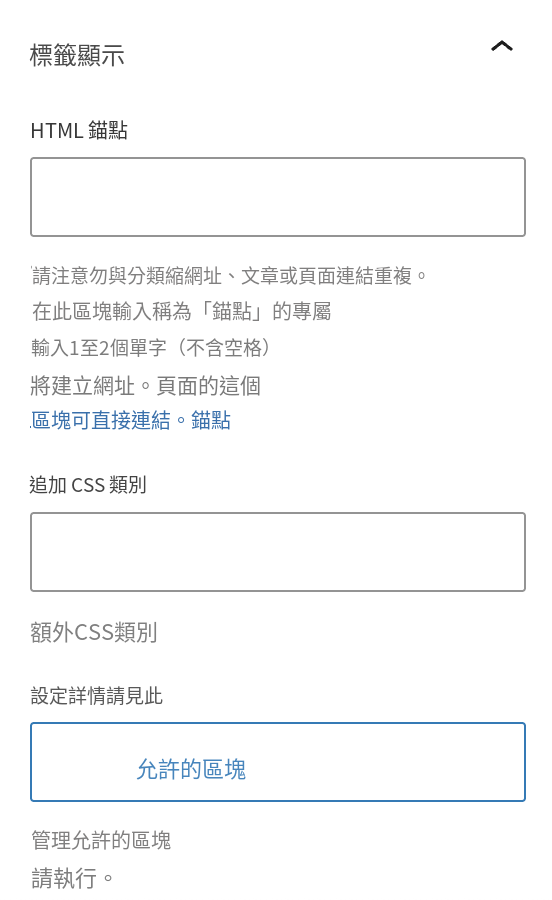Focus the HTML 錨點 text field
This screenshot has width=552, height=900.
(x=278, y=197)
